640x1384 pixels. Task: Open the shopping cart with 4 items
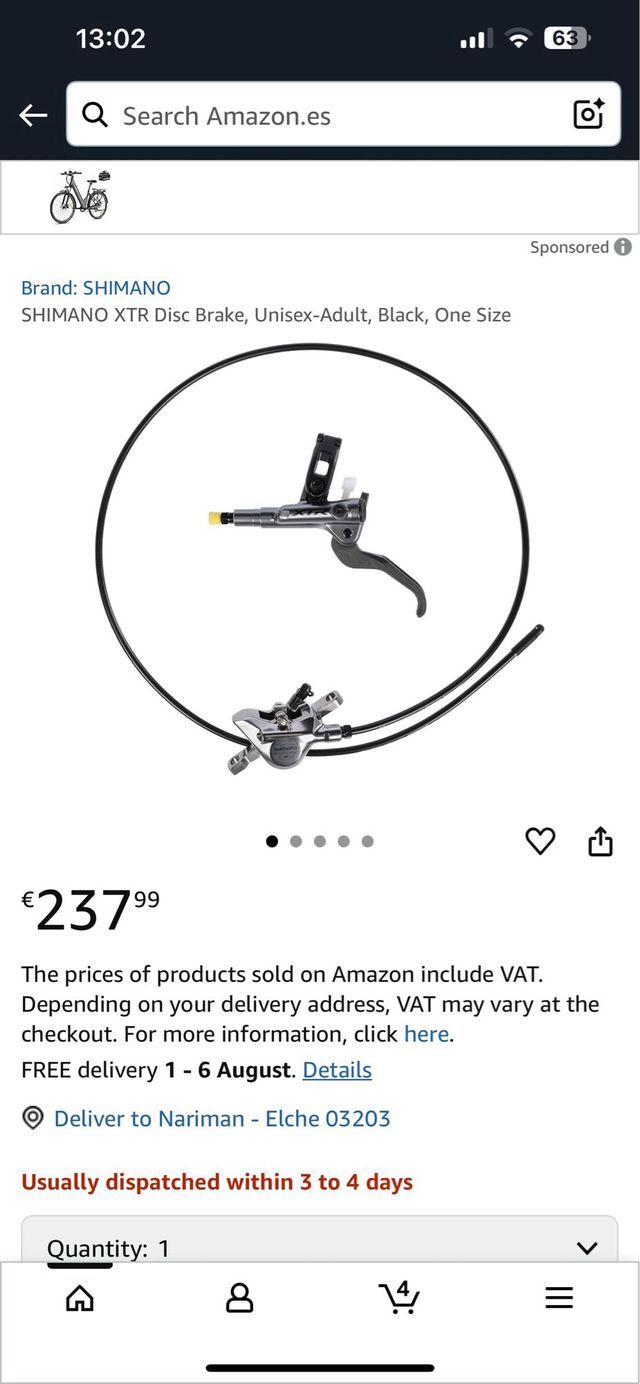[x=400, y=1298]
